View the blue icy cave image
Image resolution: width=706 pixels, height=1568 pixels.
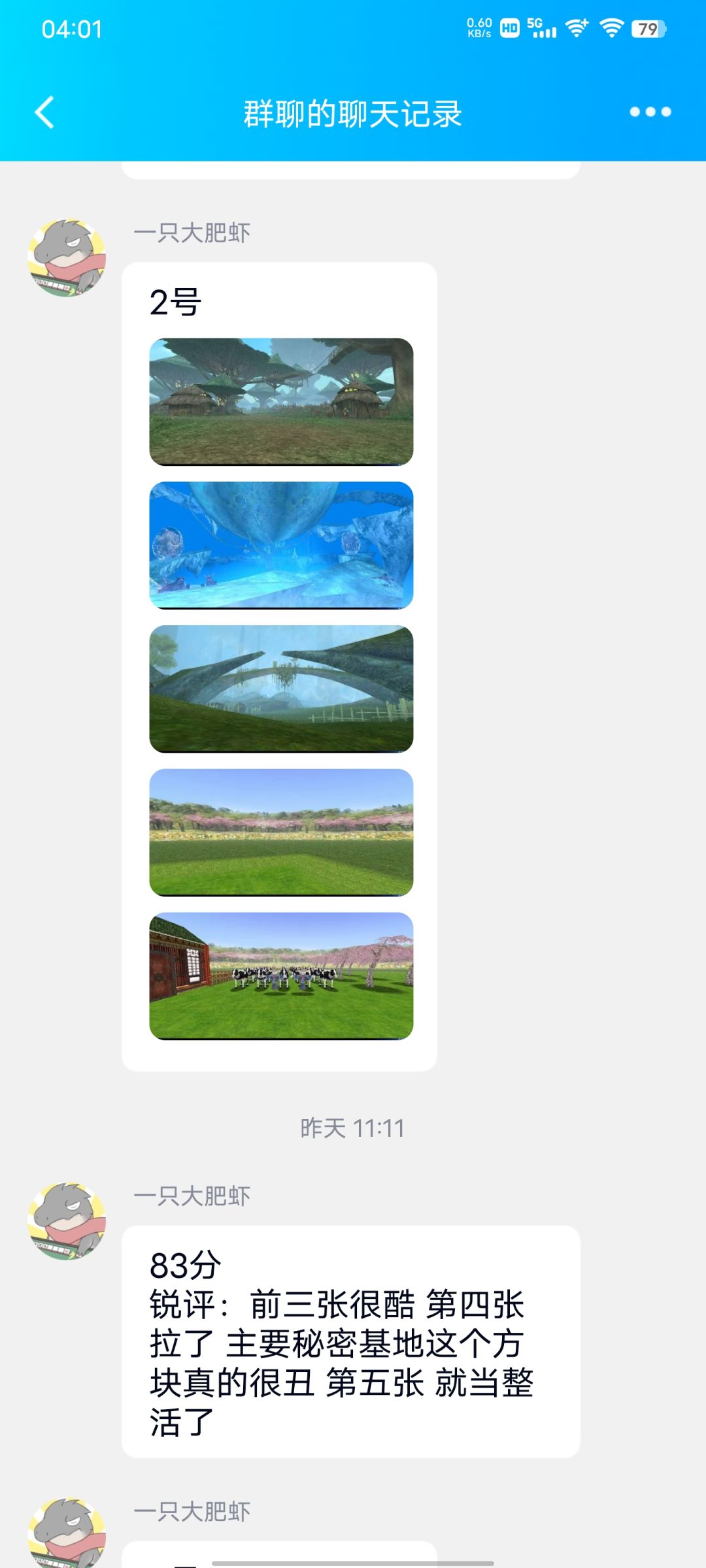click(281, 545)
